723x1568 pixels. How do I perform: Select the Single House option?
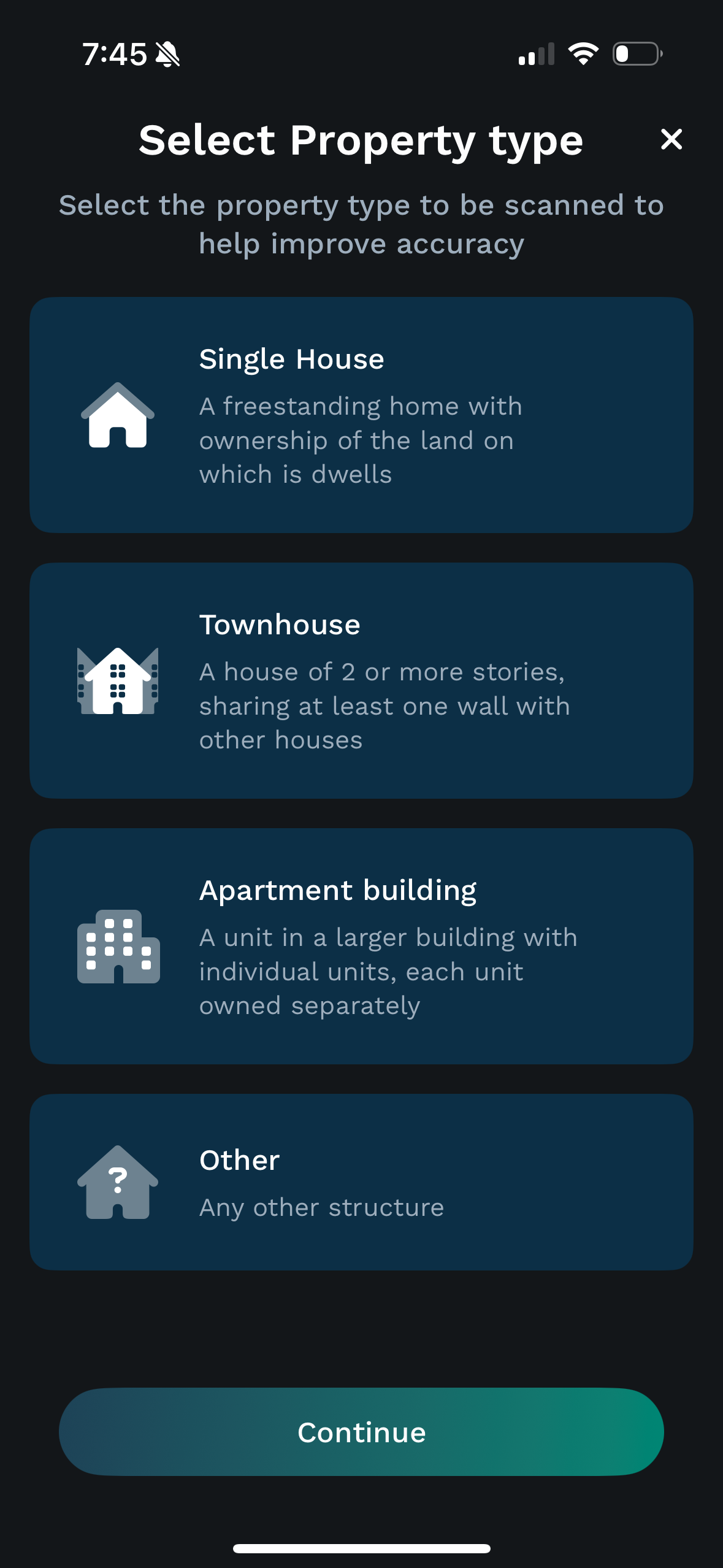[x=361, y=415]
